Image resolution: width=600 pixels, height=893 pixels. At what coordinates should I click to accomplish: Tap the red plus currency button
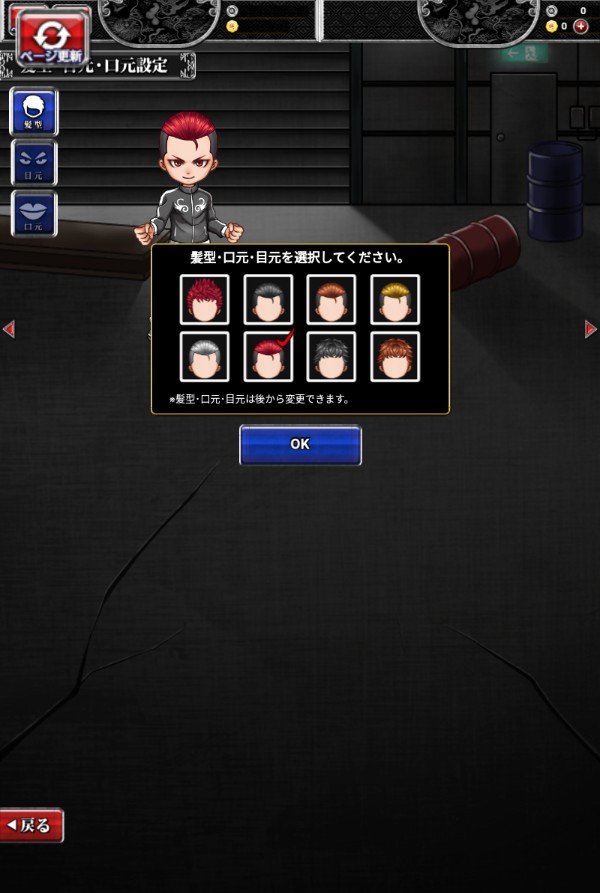[581, 26]
